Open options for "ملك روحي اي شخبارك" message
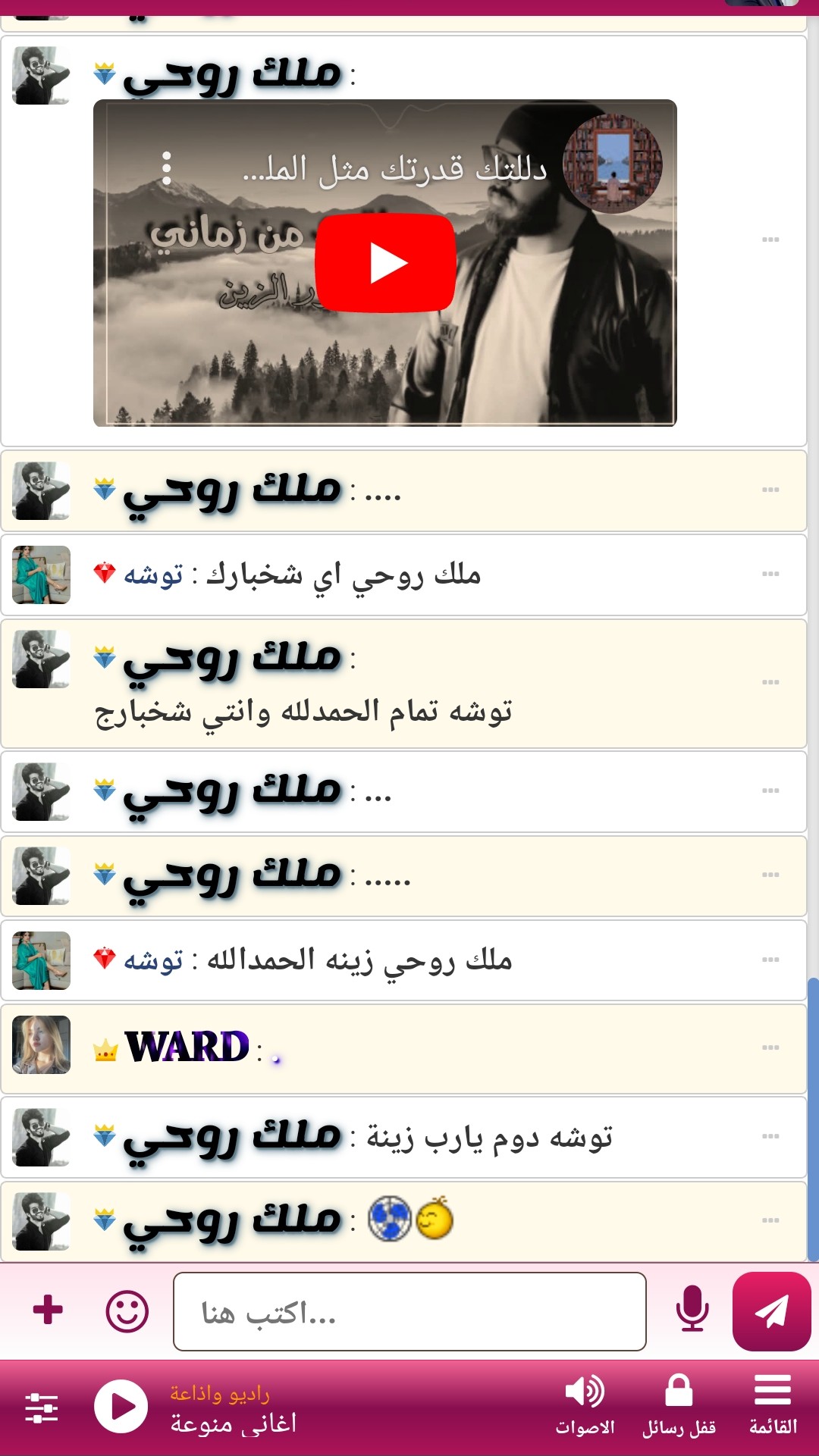This screenshot has height=1456, width=819. point(770,574)
